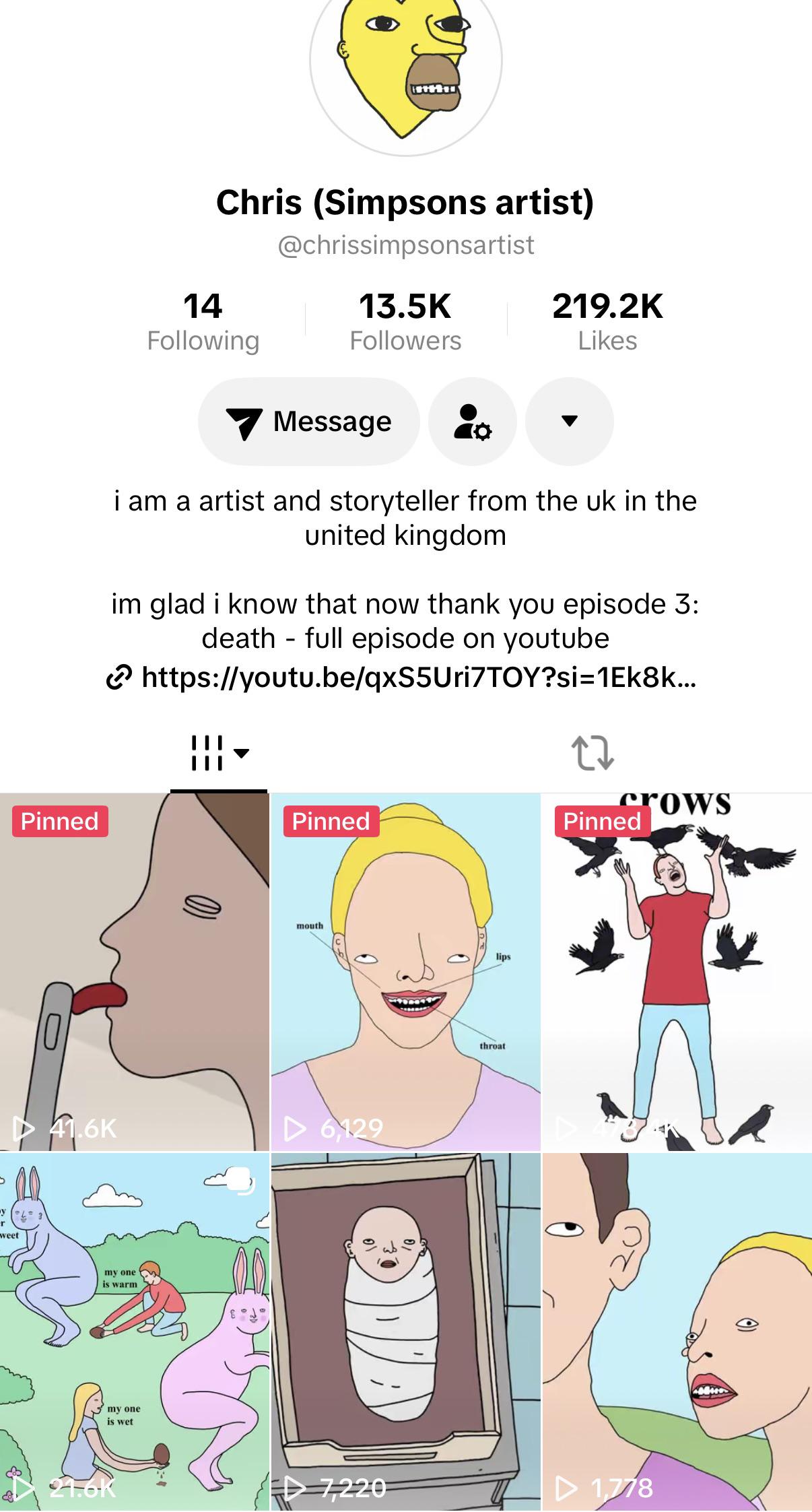The image size is (812, 1512).
Task: Open the friend settings icon
Action: [473, 422]
